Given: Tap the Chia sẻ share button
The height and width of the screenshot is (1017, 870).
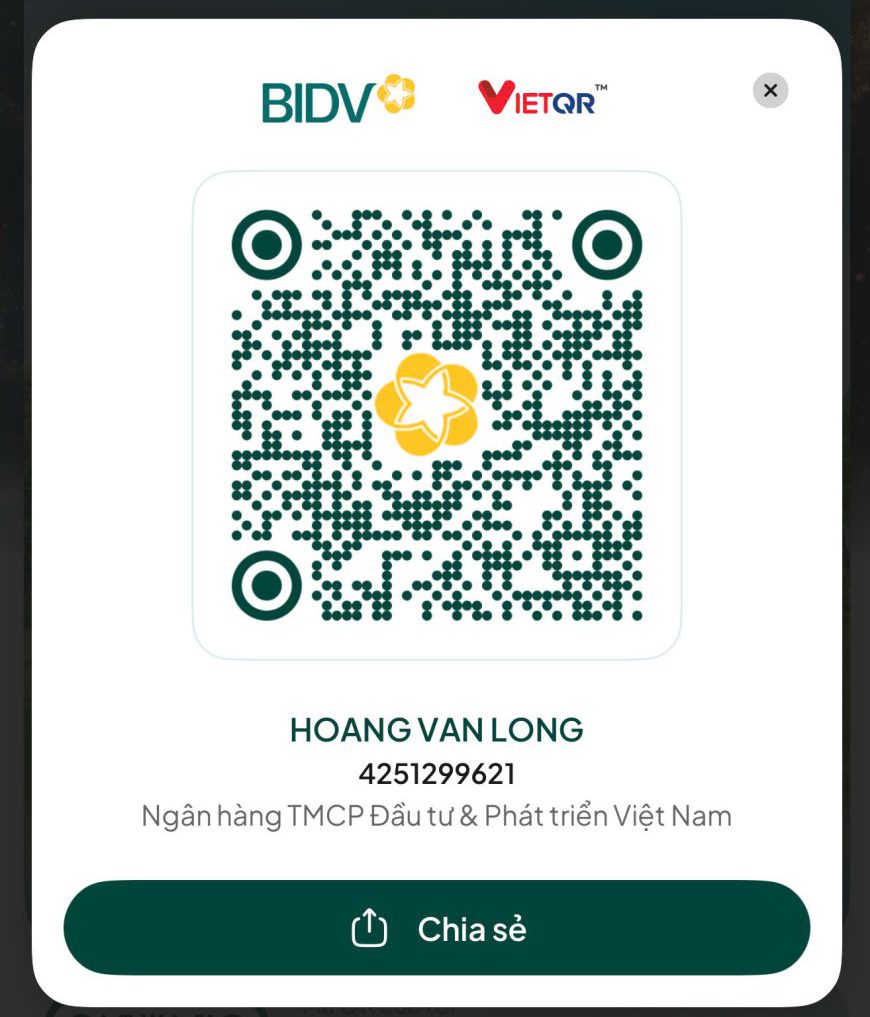Looking at the screenshot, I should point(437,928).
